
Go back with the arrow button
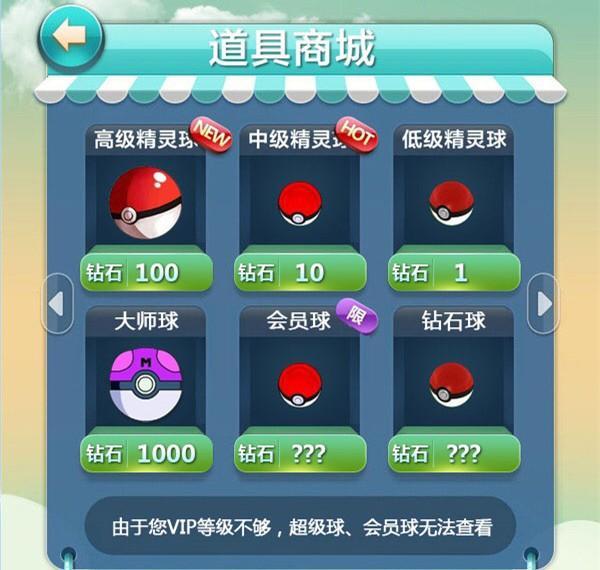70,38
